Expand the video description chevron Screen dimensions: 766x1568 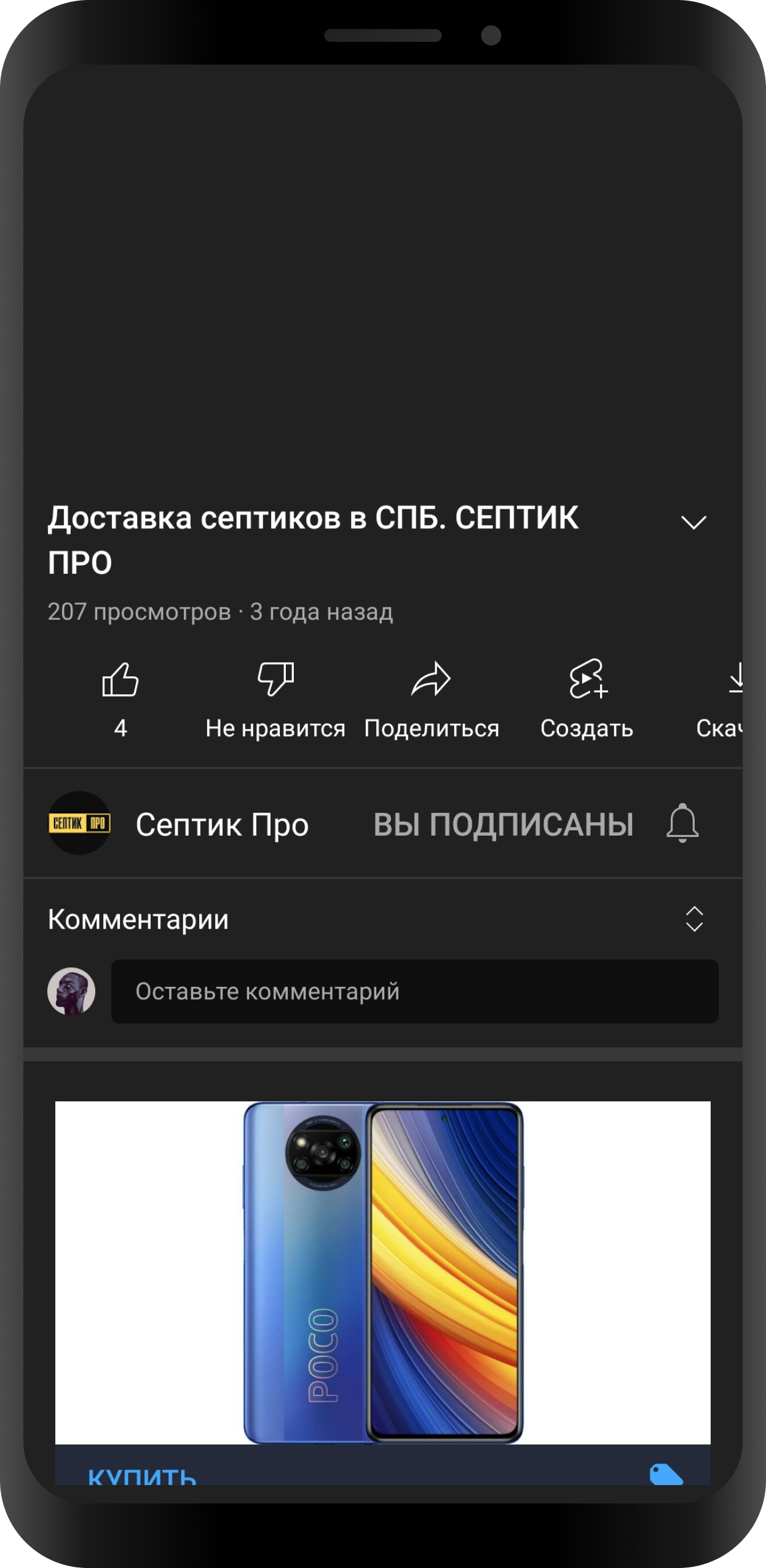(x=693, y=522)
